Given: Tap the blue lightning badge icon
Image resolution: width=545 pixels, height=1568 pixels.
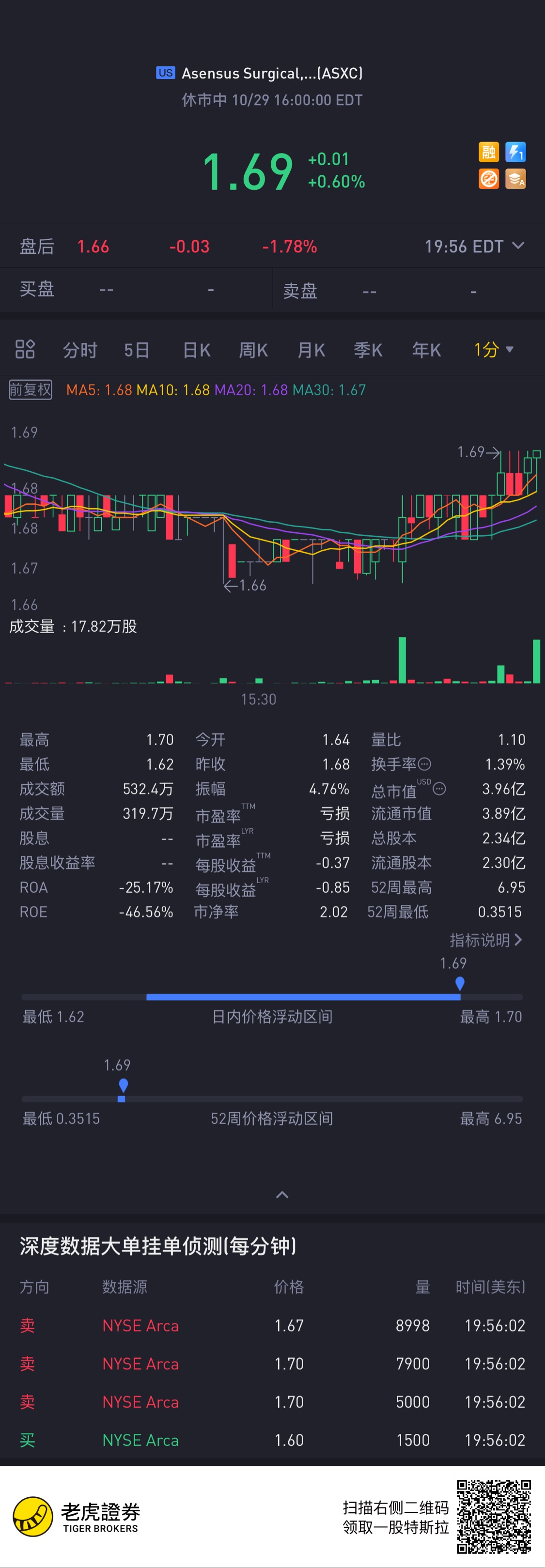Looking at the screenshot, I should (516, 152).
